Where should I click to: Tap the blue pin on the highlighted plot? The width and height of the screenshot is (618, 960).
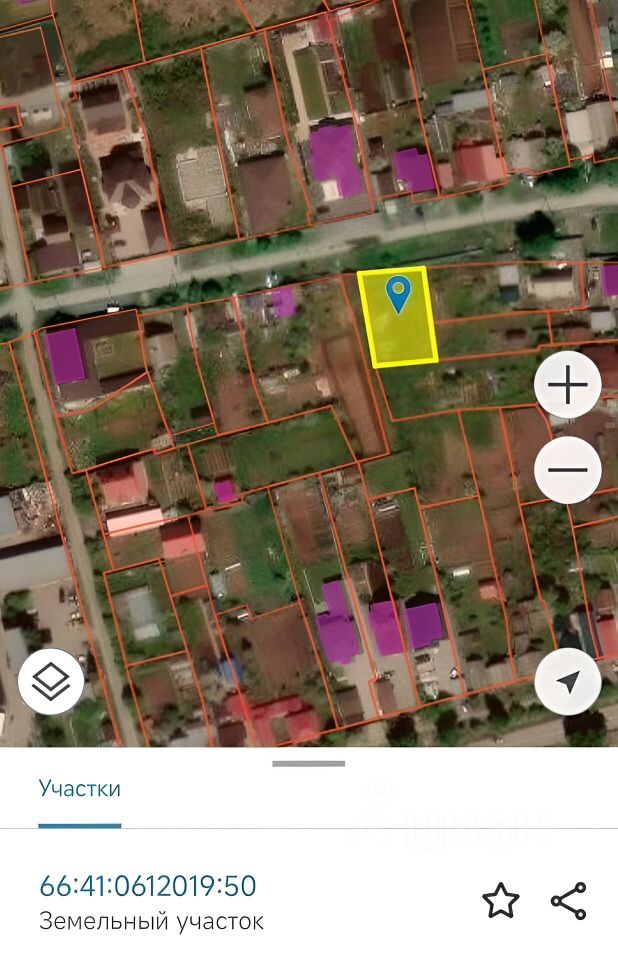(x=399, y=294)
